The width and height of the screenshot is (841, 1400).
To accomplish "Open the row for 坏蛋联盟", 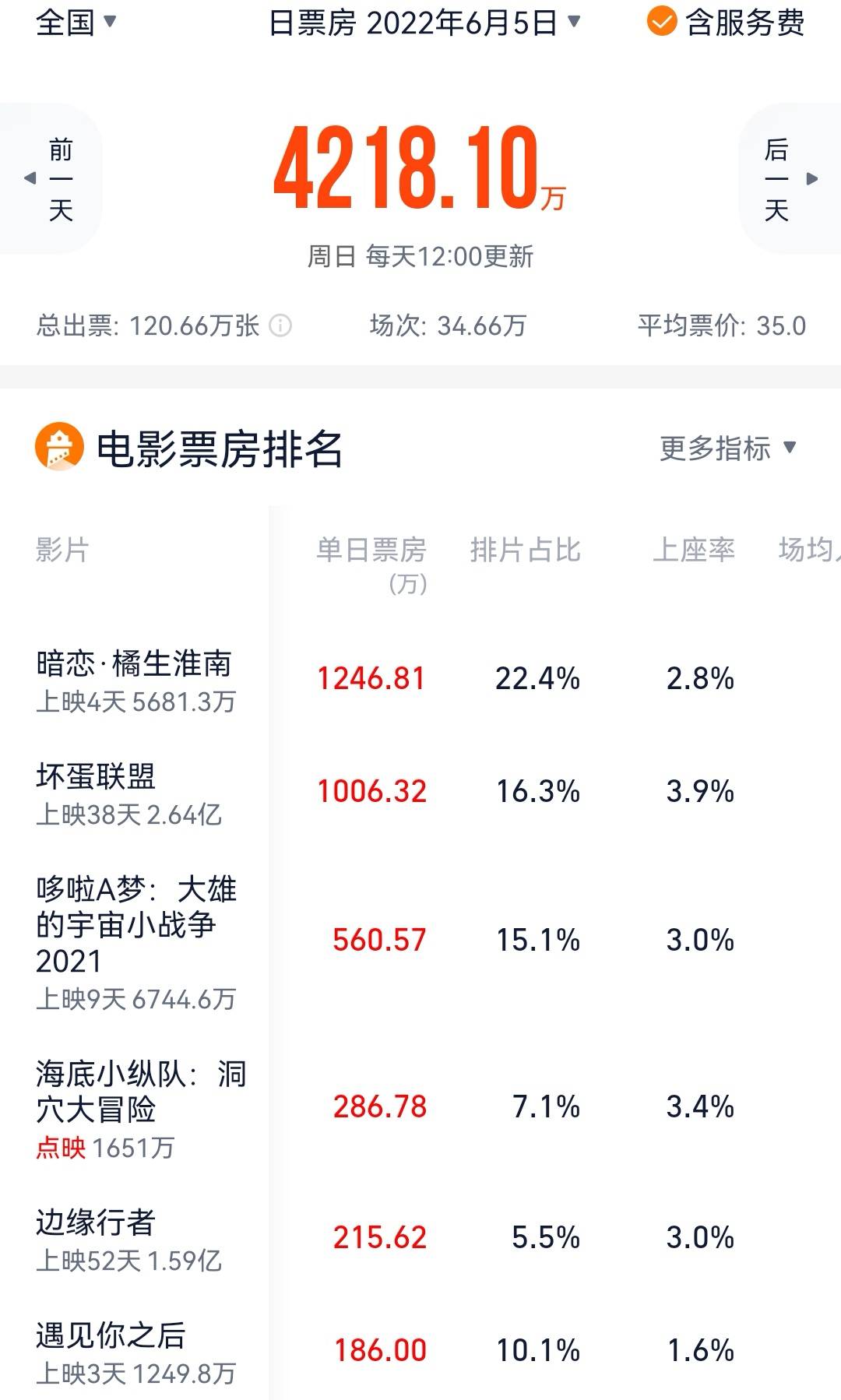I will pos(420,792).
